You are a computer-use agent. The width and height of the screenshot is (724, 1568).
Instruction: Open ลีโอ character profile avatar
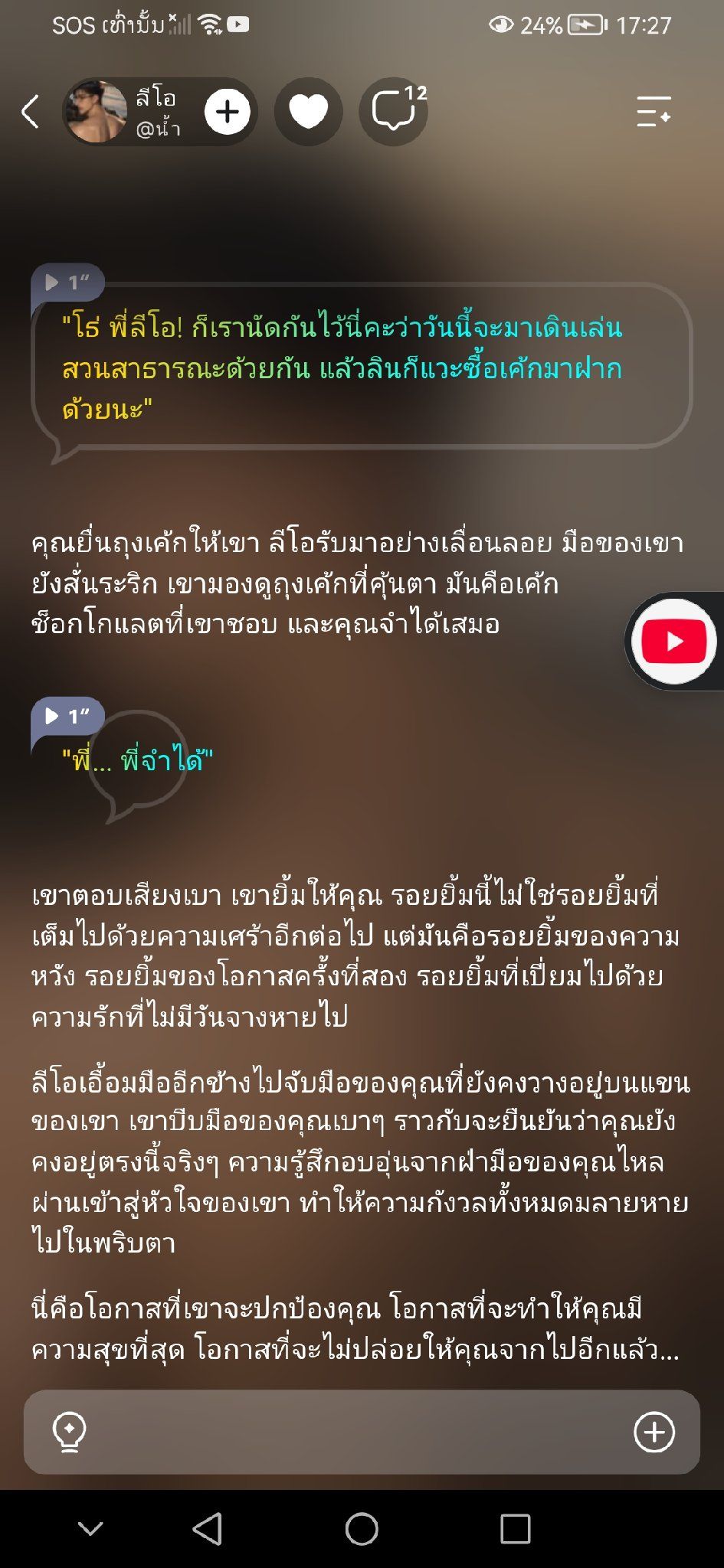(97, 112)
